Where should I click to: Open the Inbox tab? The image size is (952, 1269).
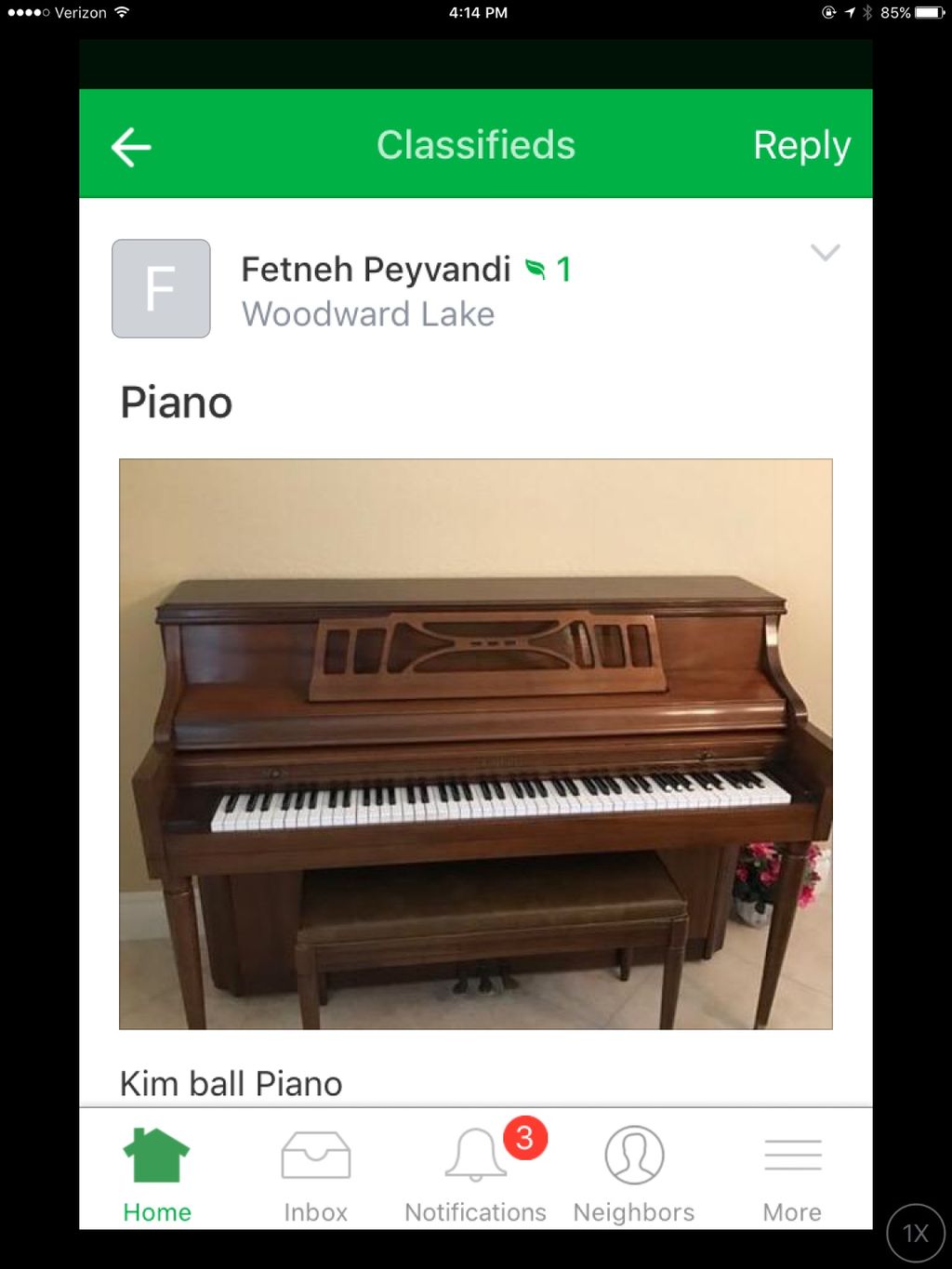316,1175
